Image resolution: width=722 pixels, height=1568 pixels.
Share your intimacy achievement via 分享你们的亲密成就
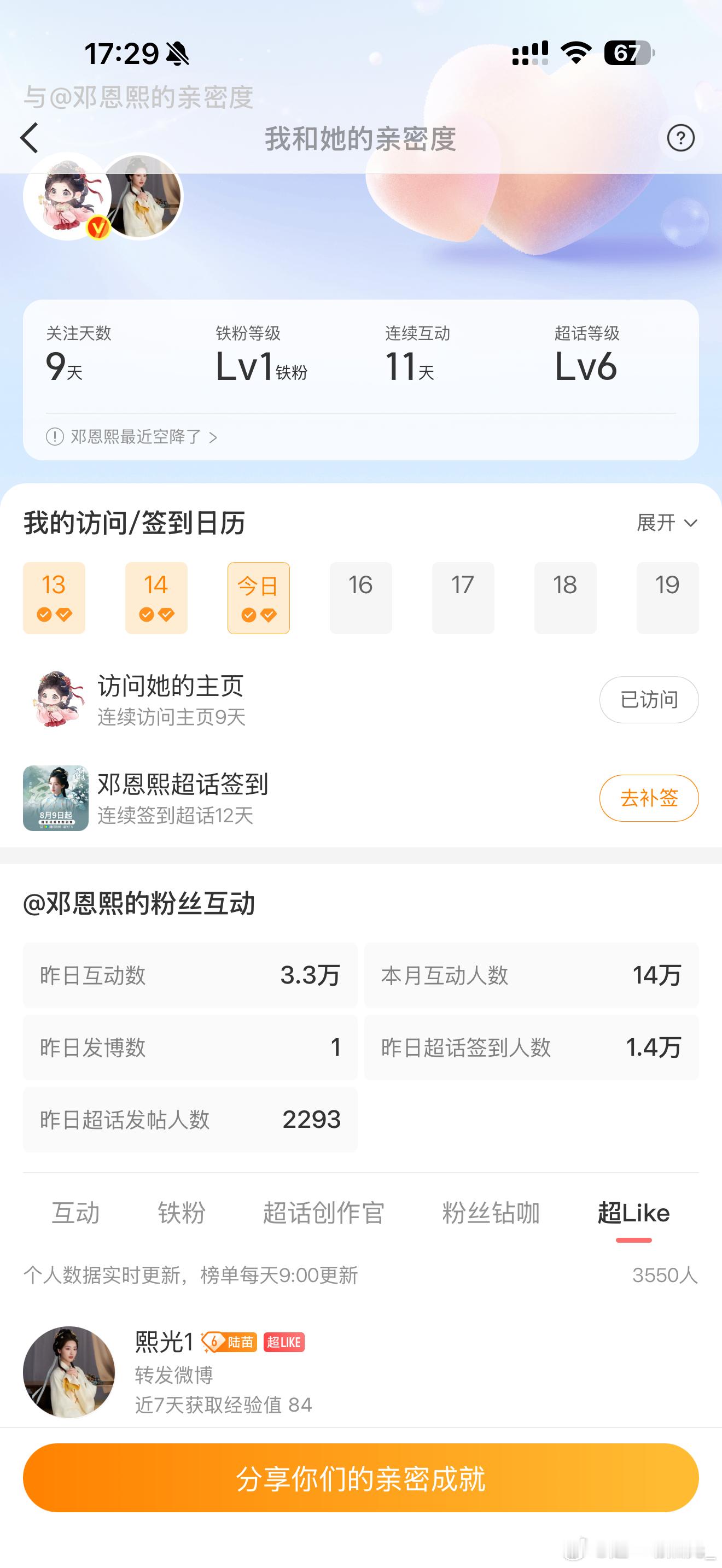click(x=361, y=1478)
